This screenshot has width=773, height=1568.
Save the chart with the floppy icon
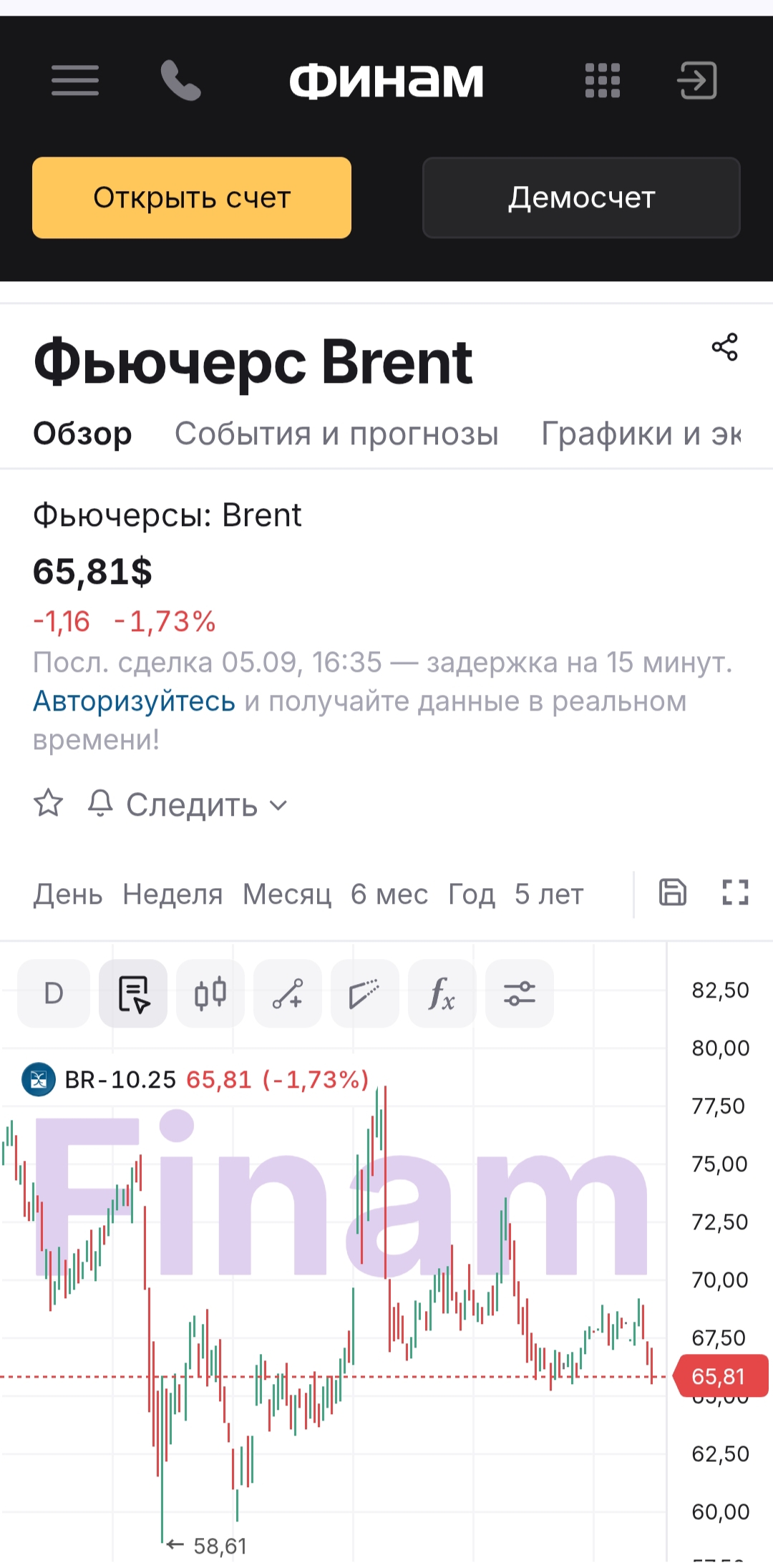pyautogui.click(x=672, y=892)
